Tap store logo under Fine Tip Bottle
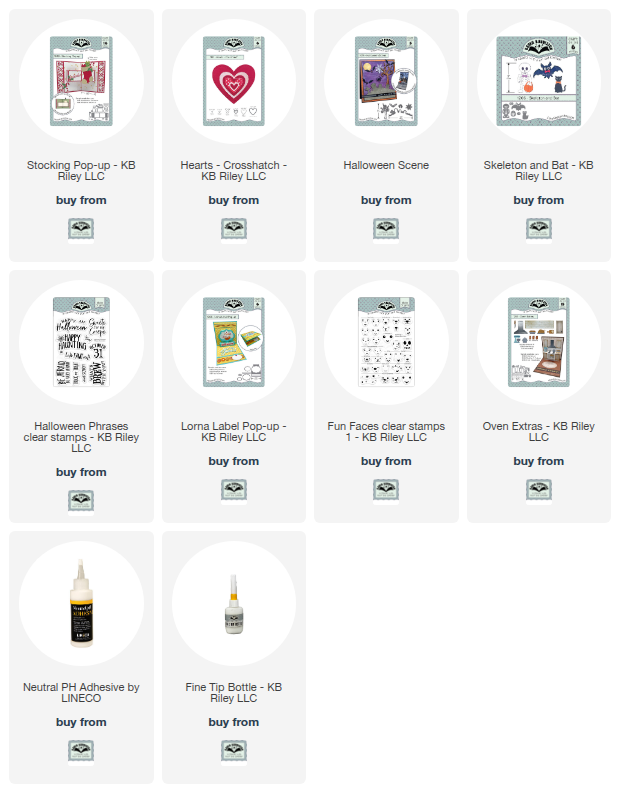Screen dimensions: 620x805 pos(234,752)
